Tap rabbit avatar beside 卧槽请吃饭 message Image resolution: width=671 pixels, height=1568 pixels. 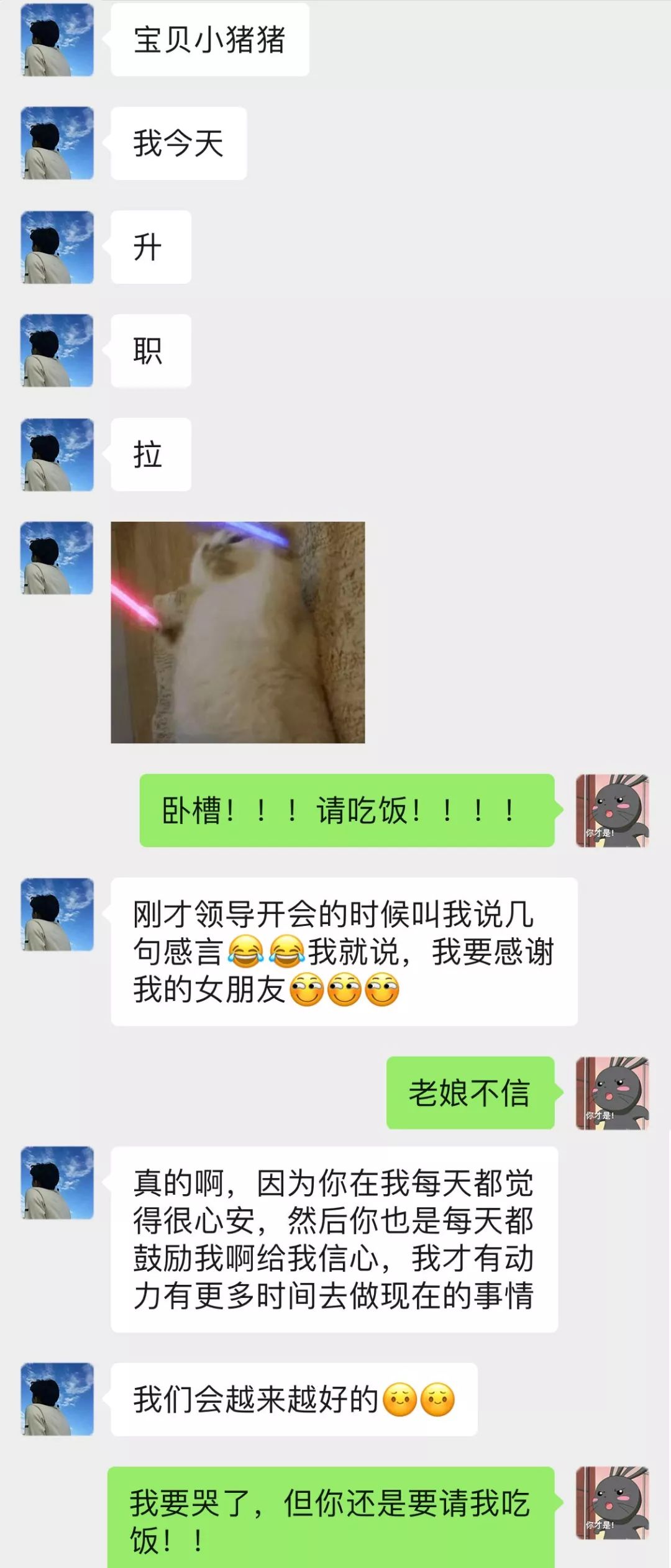[x=612, y=810]
